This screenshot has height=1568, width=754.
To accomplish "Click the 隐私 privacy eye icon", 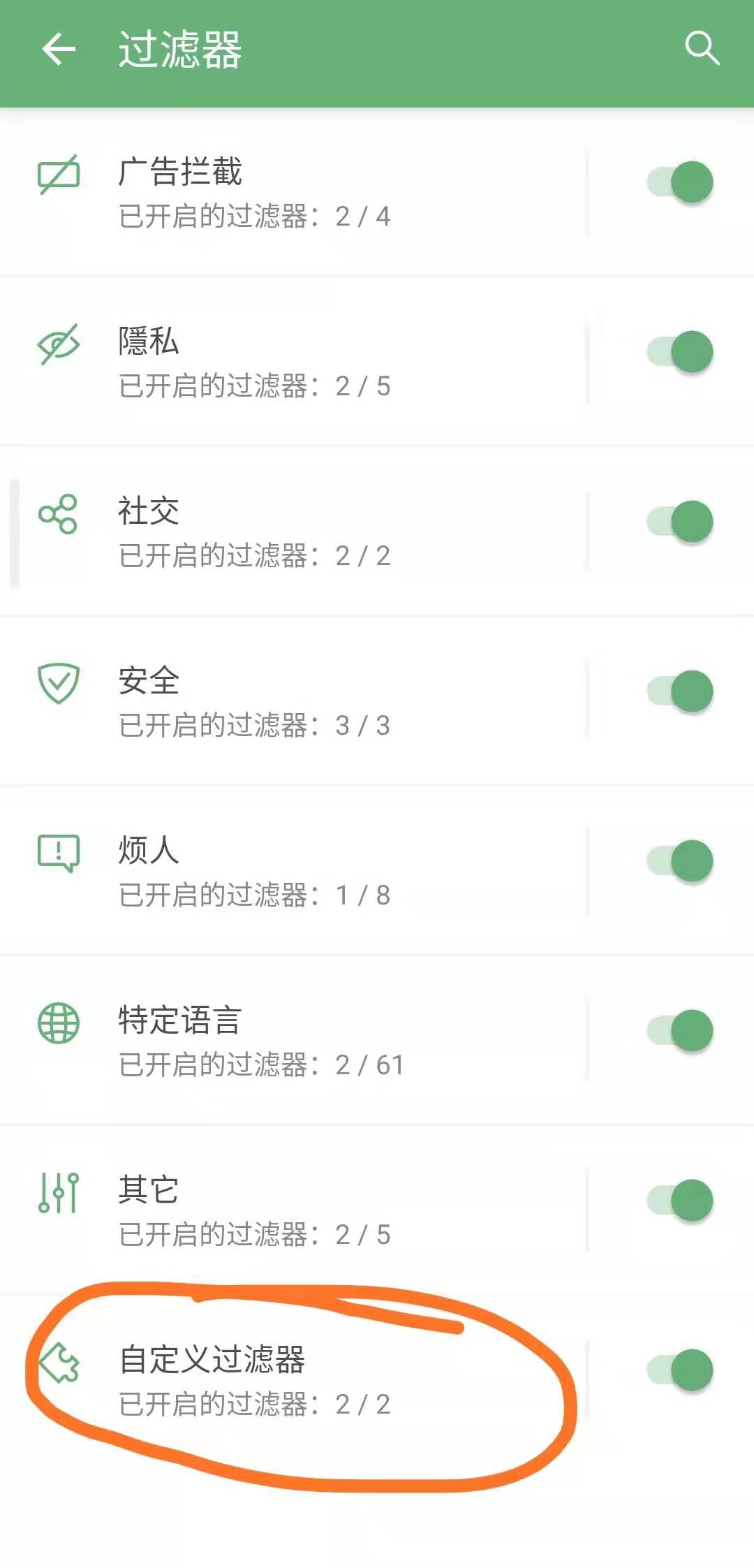I will (x=59, y=344).
